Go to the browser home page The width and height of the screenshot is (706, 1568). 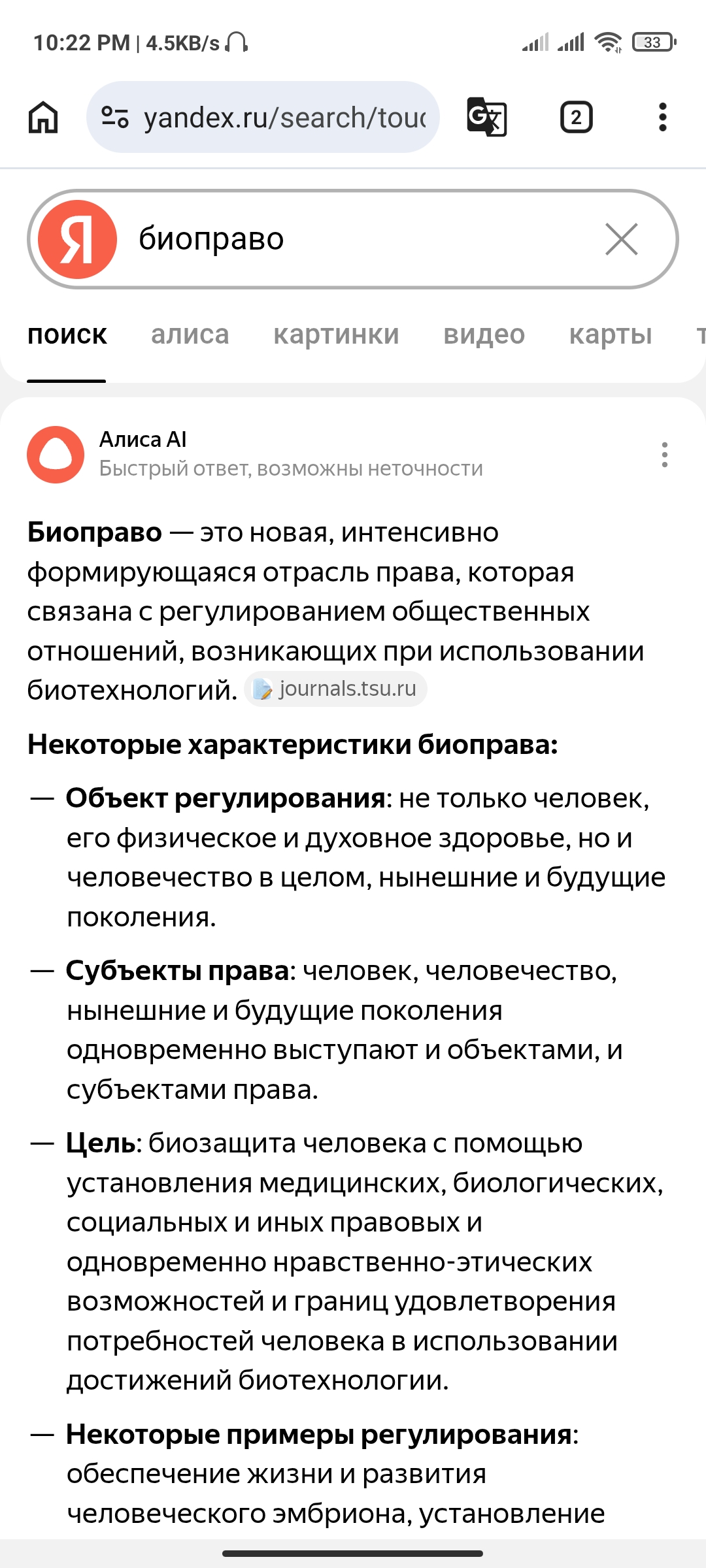coord(43,118)
